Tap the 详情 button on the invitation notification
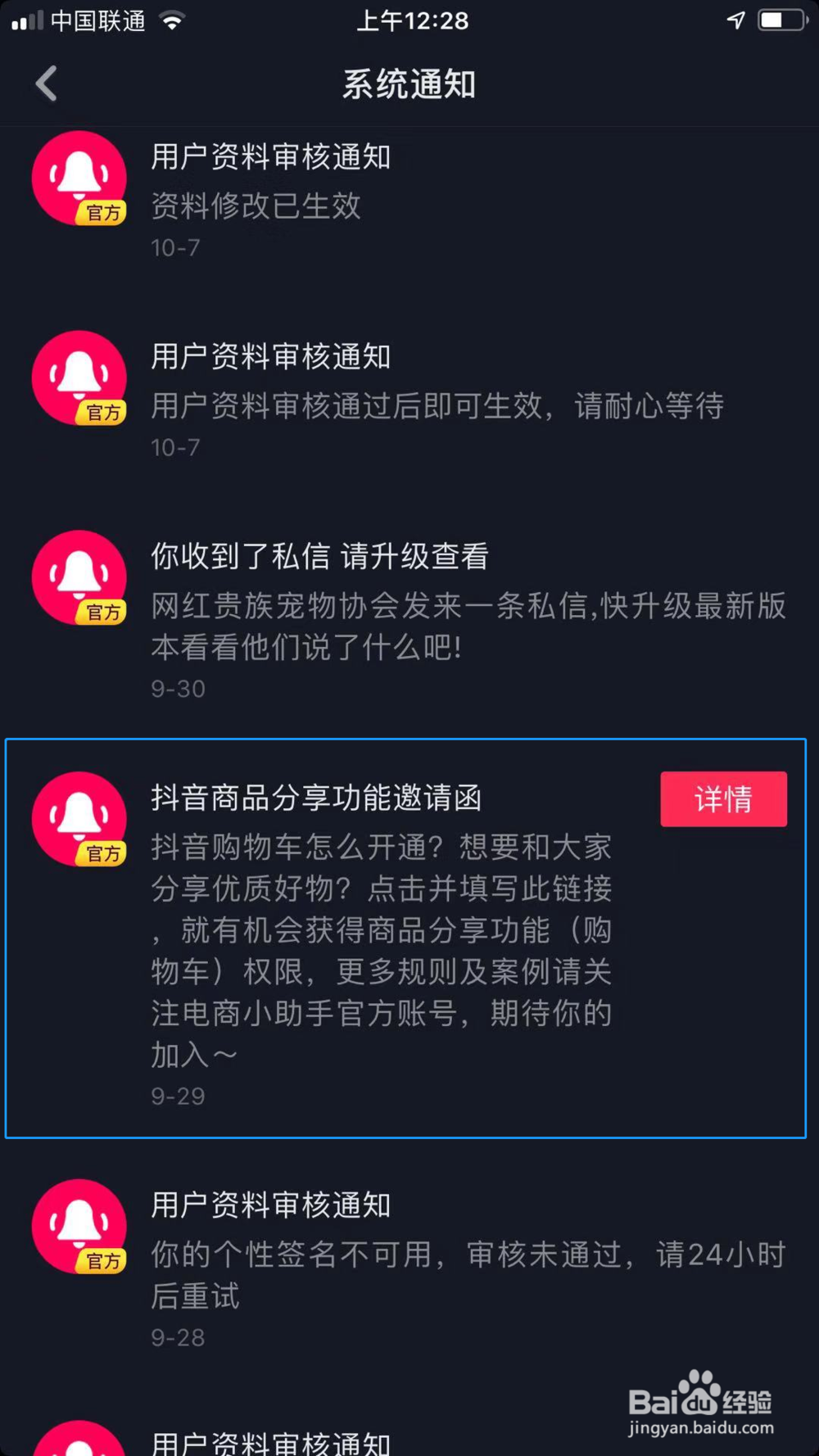The image size is (819, 1456). tap(723, 798)
